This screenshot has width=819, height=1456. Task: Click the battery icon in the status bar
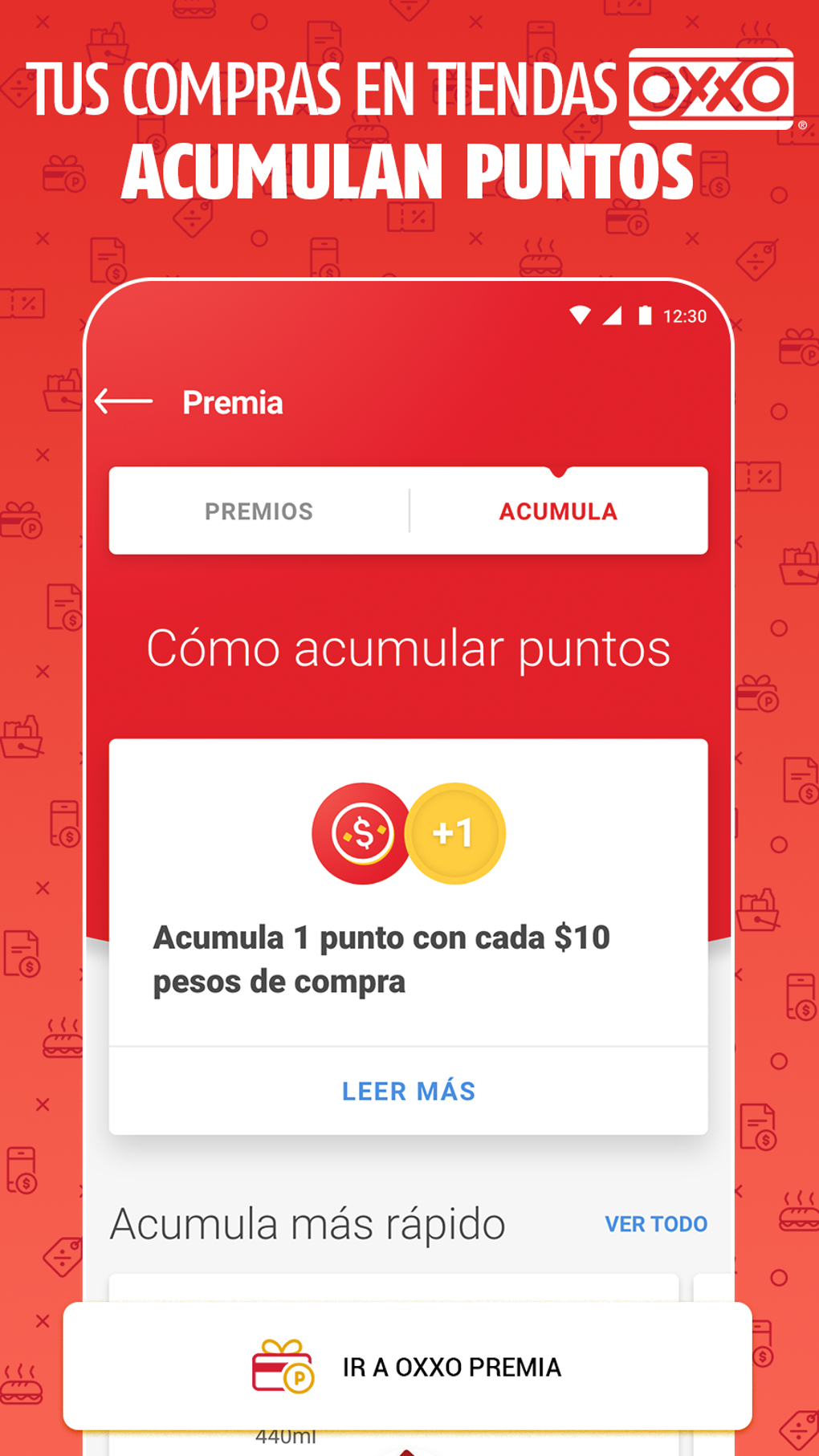(x=644, y=316)
